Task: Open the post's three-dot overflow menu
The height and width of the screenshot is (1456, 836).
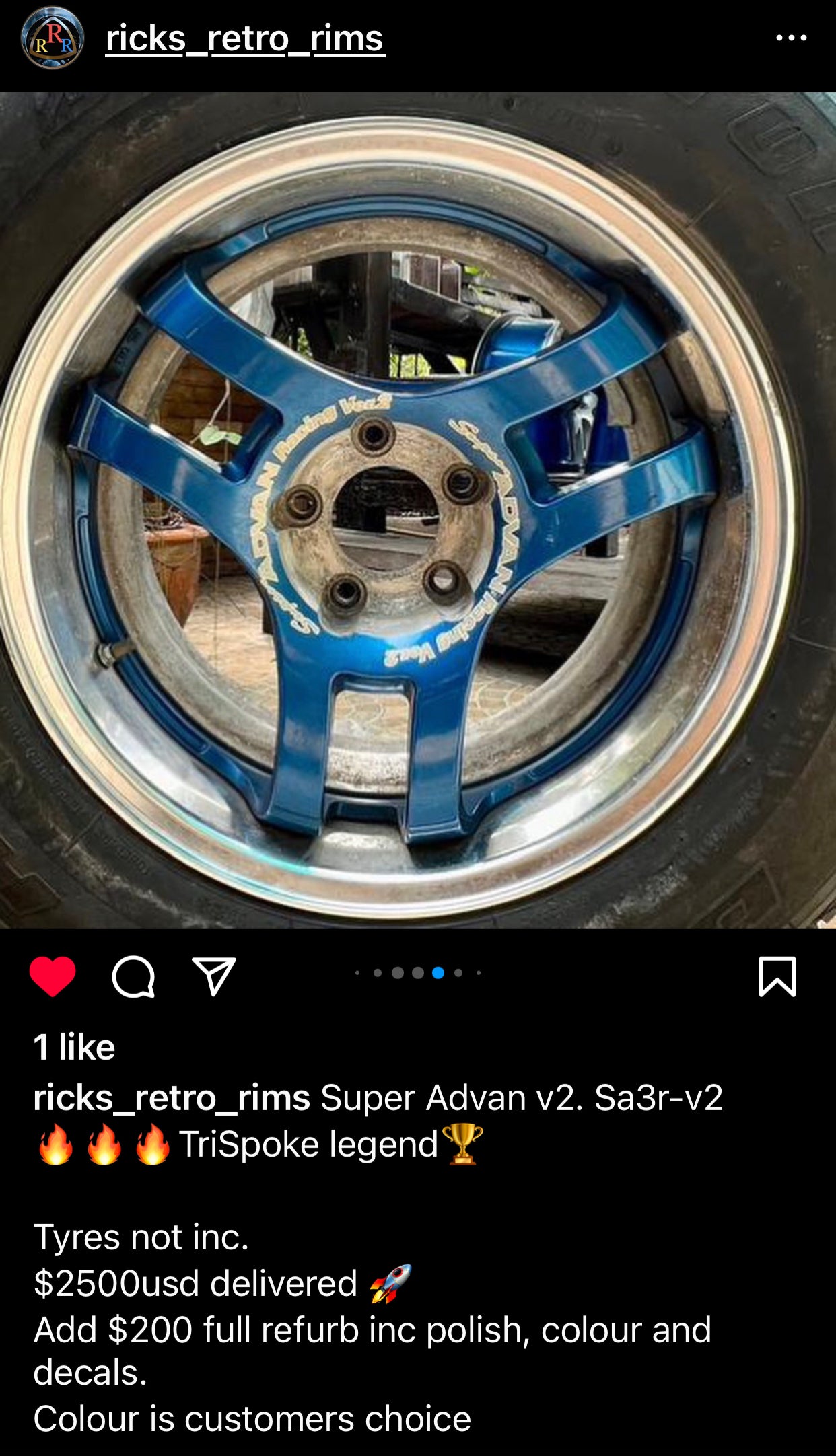Action: 791,38
